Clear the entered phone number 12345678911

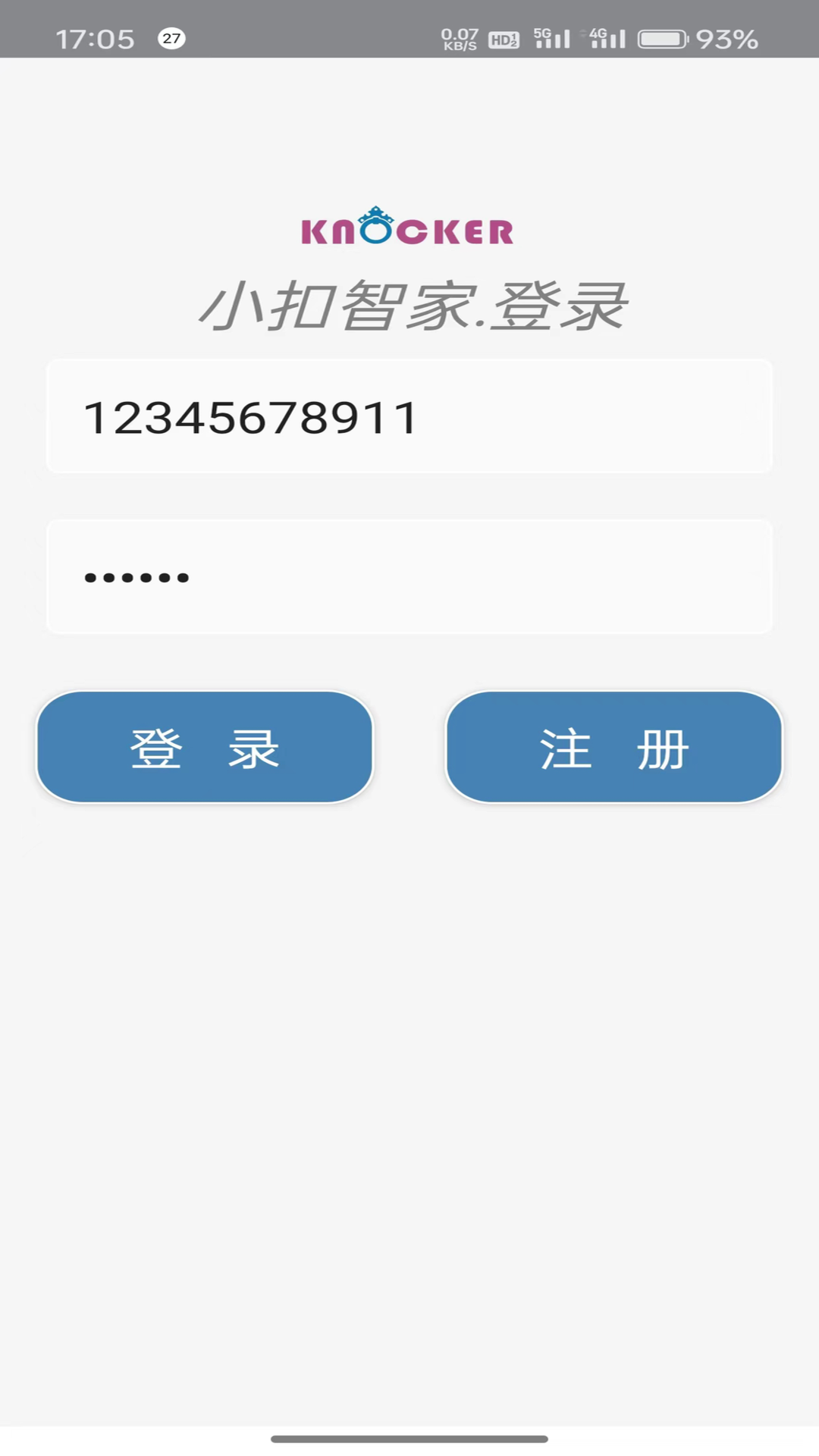tap(250, 417)
